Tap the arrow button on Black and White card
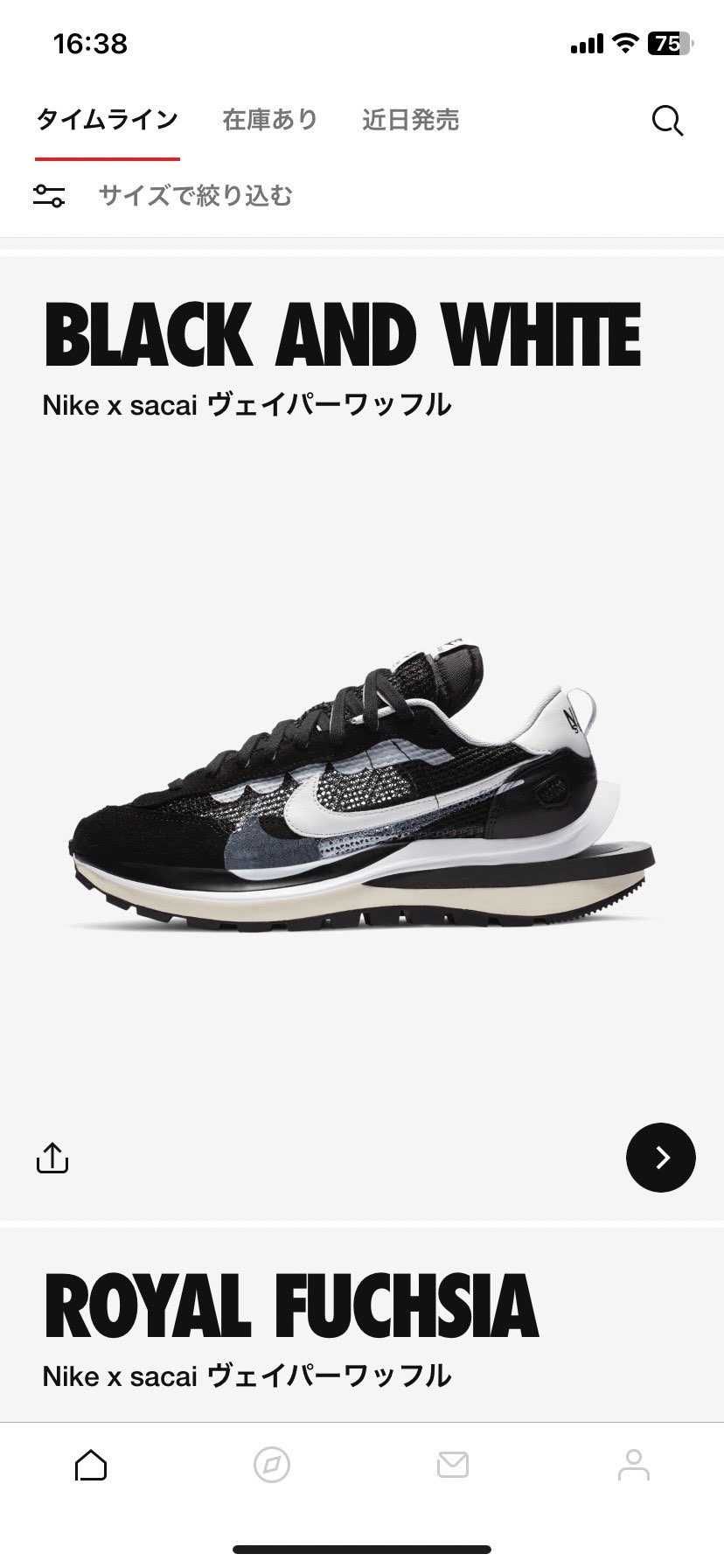724x1568 pixels. click(x=660, y=1158)
